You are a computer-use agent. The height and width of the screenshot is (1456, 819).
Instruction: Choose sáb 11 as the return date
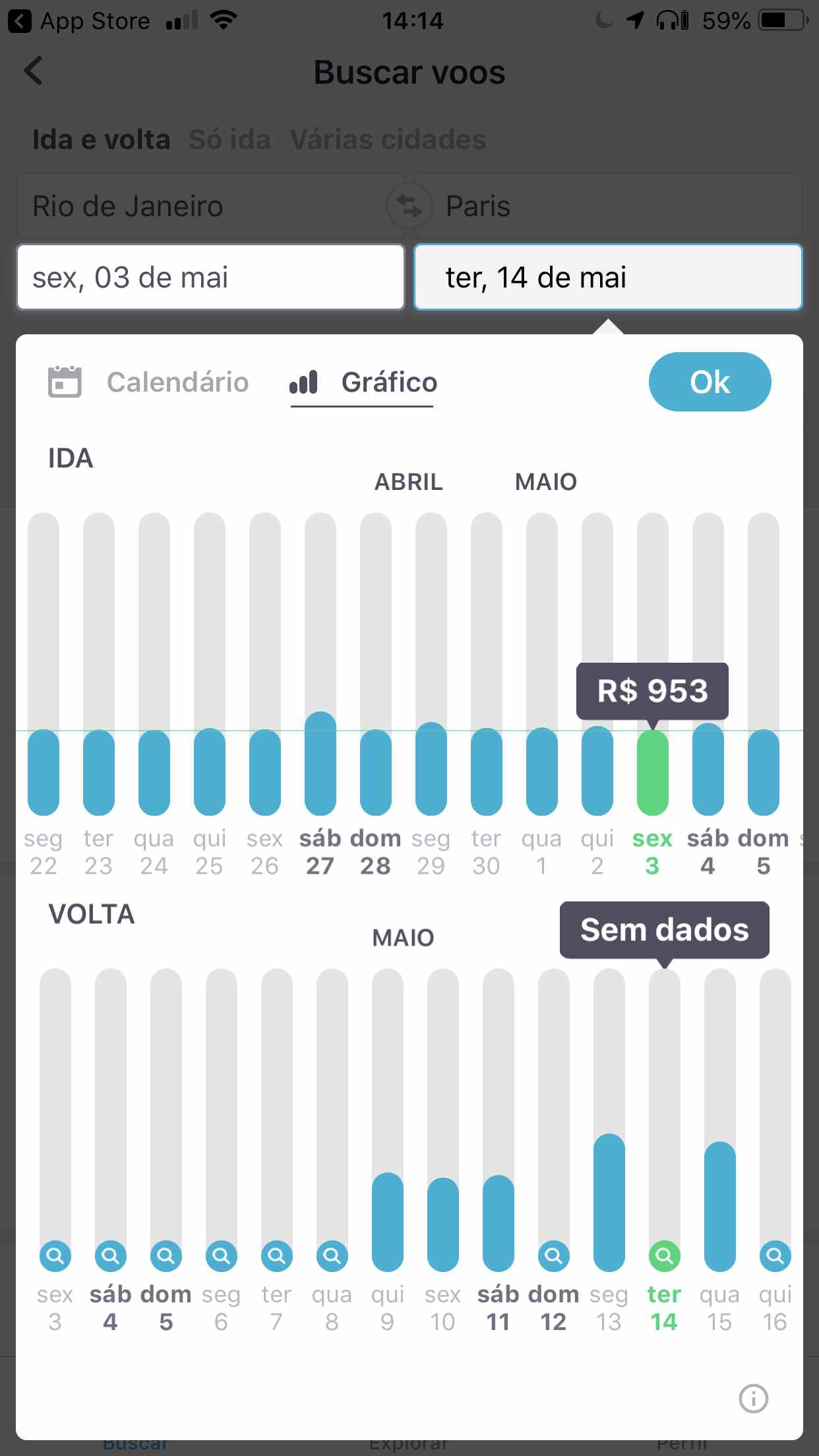[499, 1223]
